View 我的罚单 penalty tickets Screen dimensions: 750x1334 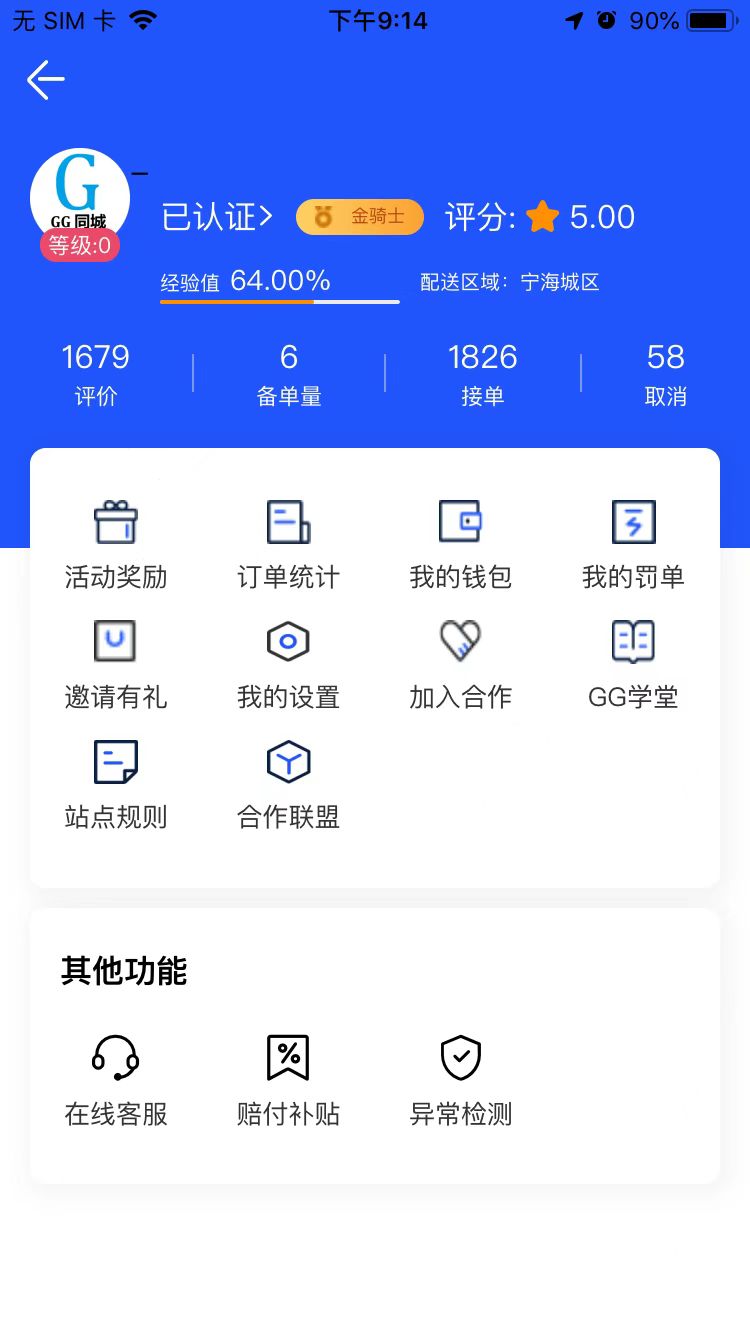(631, 540)
